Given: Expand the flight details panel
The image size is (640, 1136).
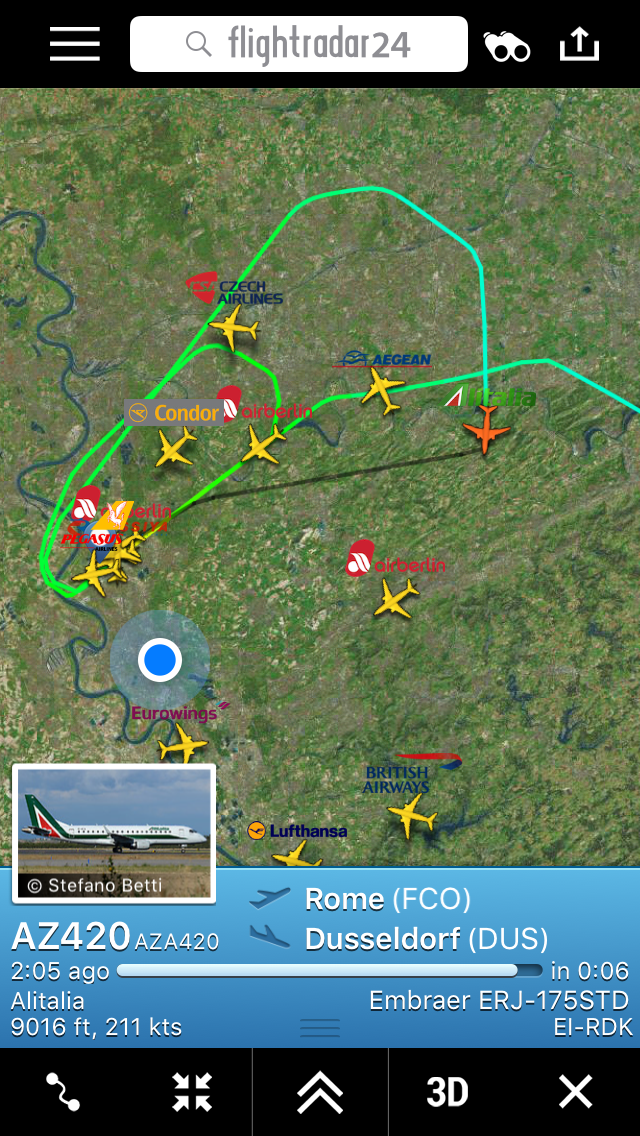Looking at the screenshot, I should [x=320, y=1092].
